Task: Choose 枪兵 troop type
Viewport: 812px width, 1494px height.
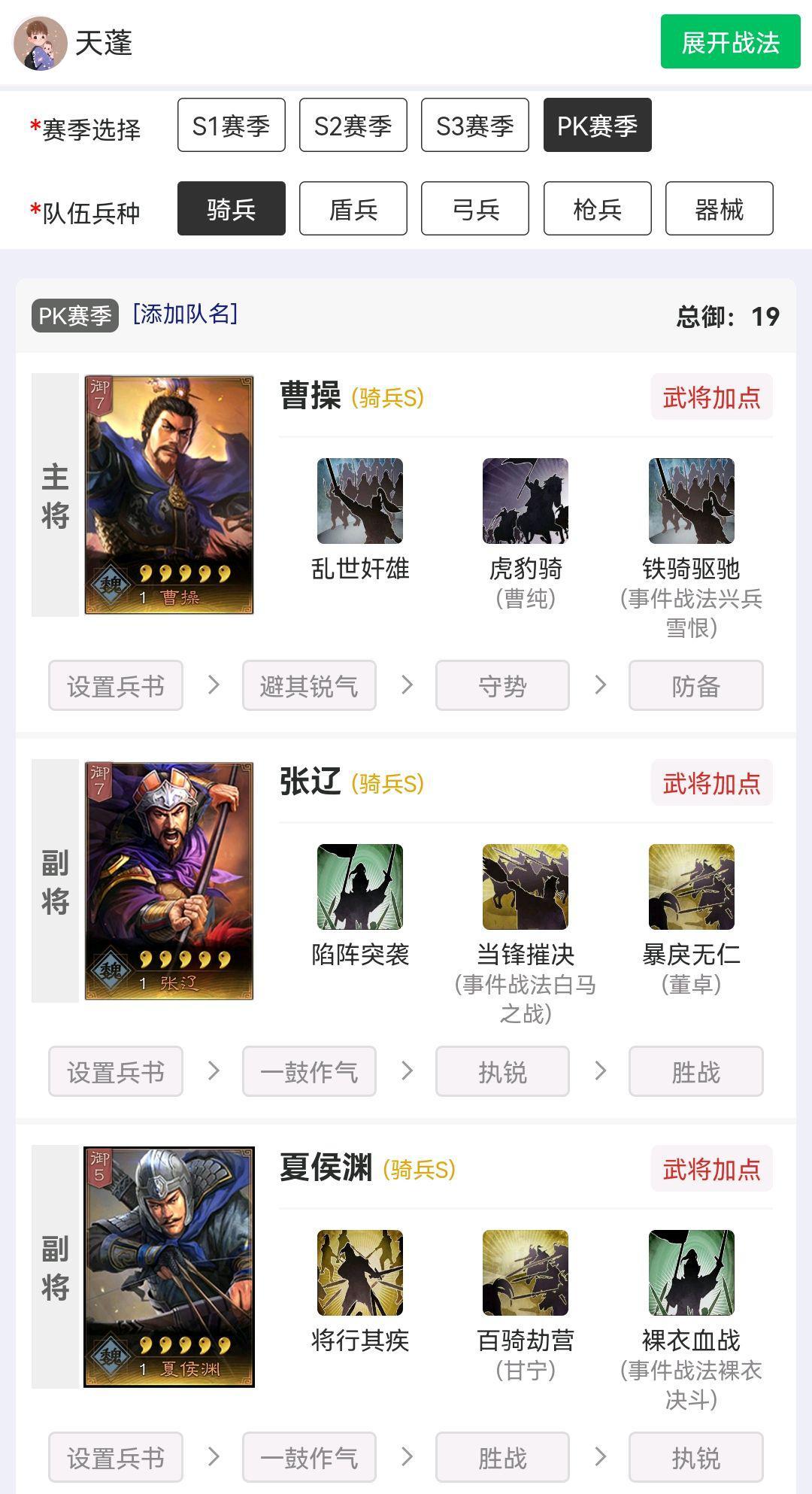Action: (598, 208)
